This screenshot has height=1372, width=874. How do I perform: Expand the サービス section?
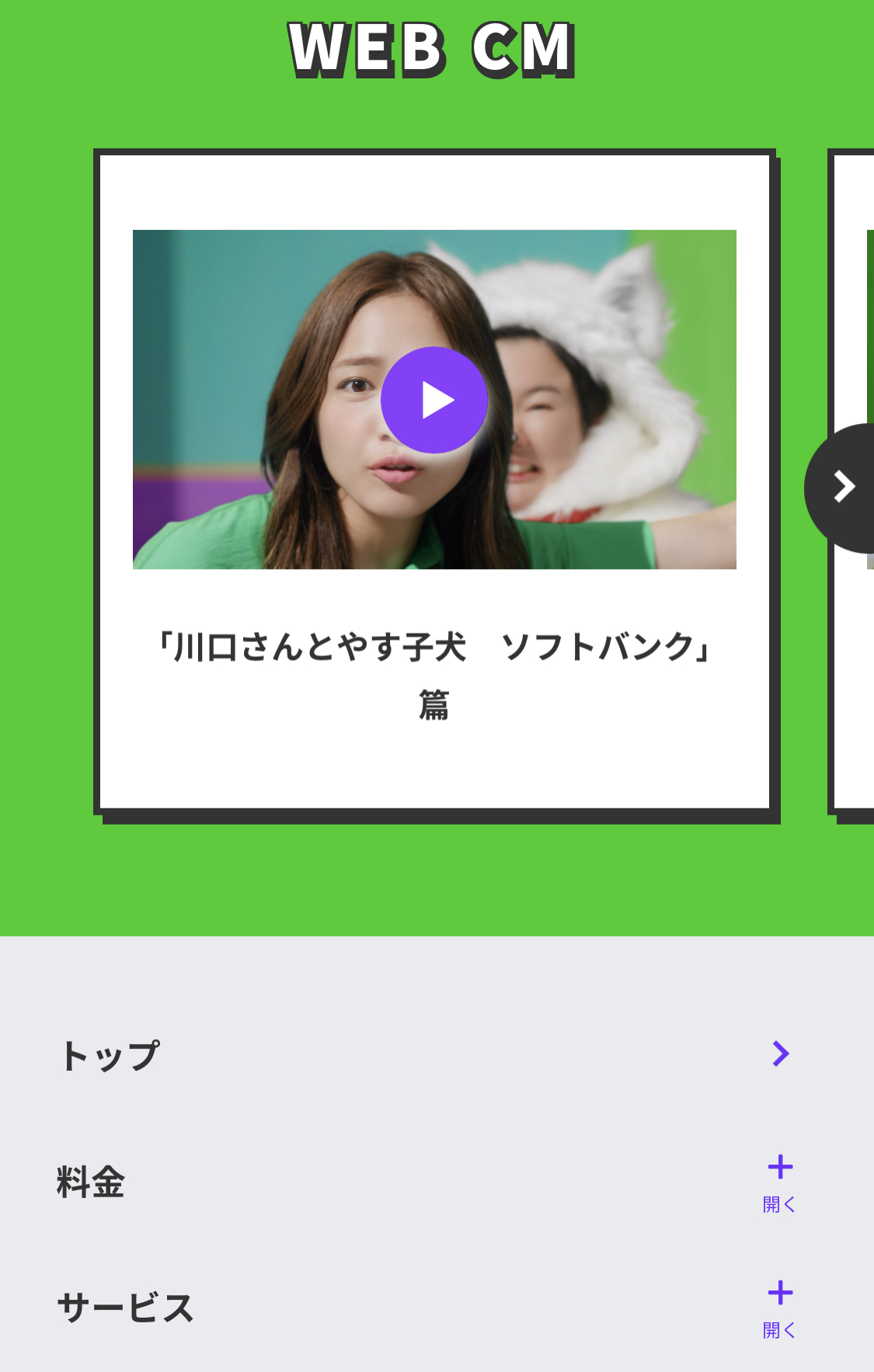click(779, 1308)
